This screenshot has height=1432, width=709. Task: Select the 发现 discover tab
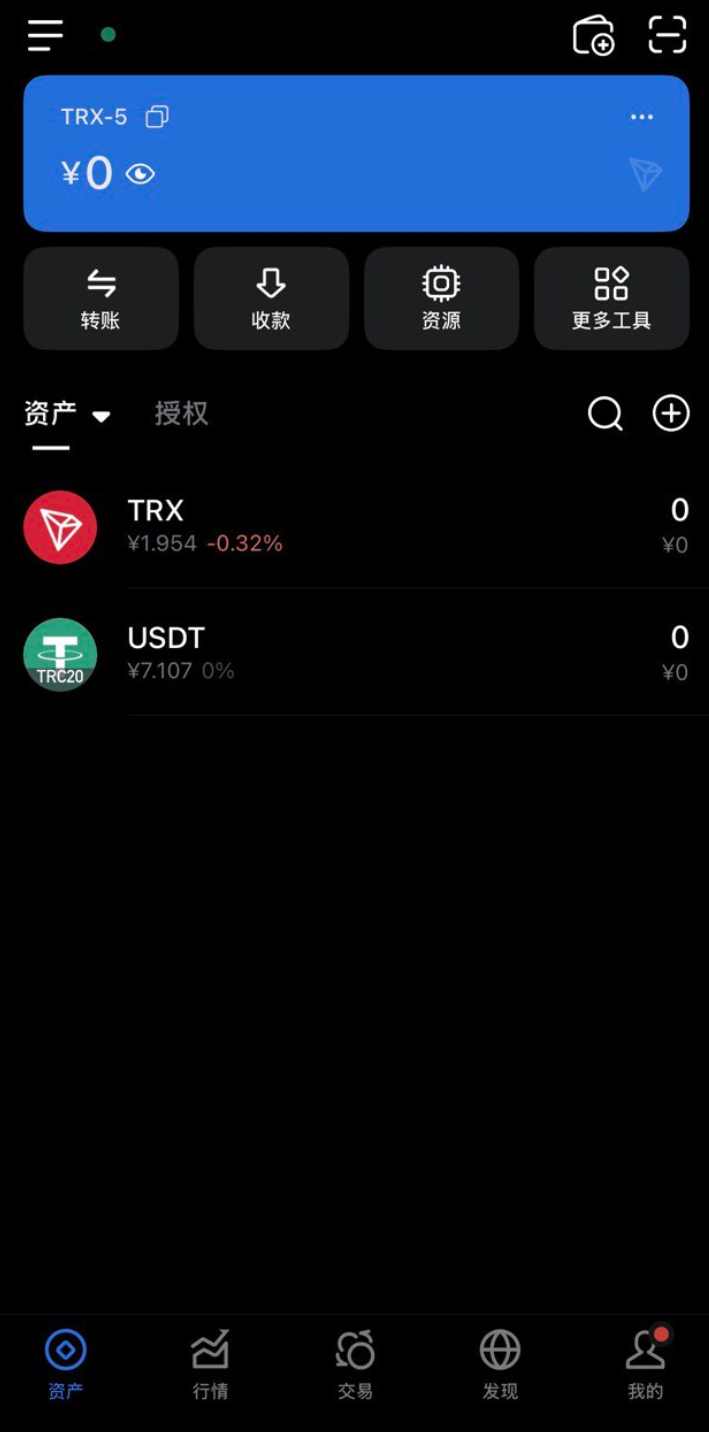pos(500,1363)
